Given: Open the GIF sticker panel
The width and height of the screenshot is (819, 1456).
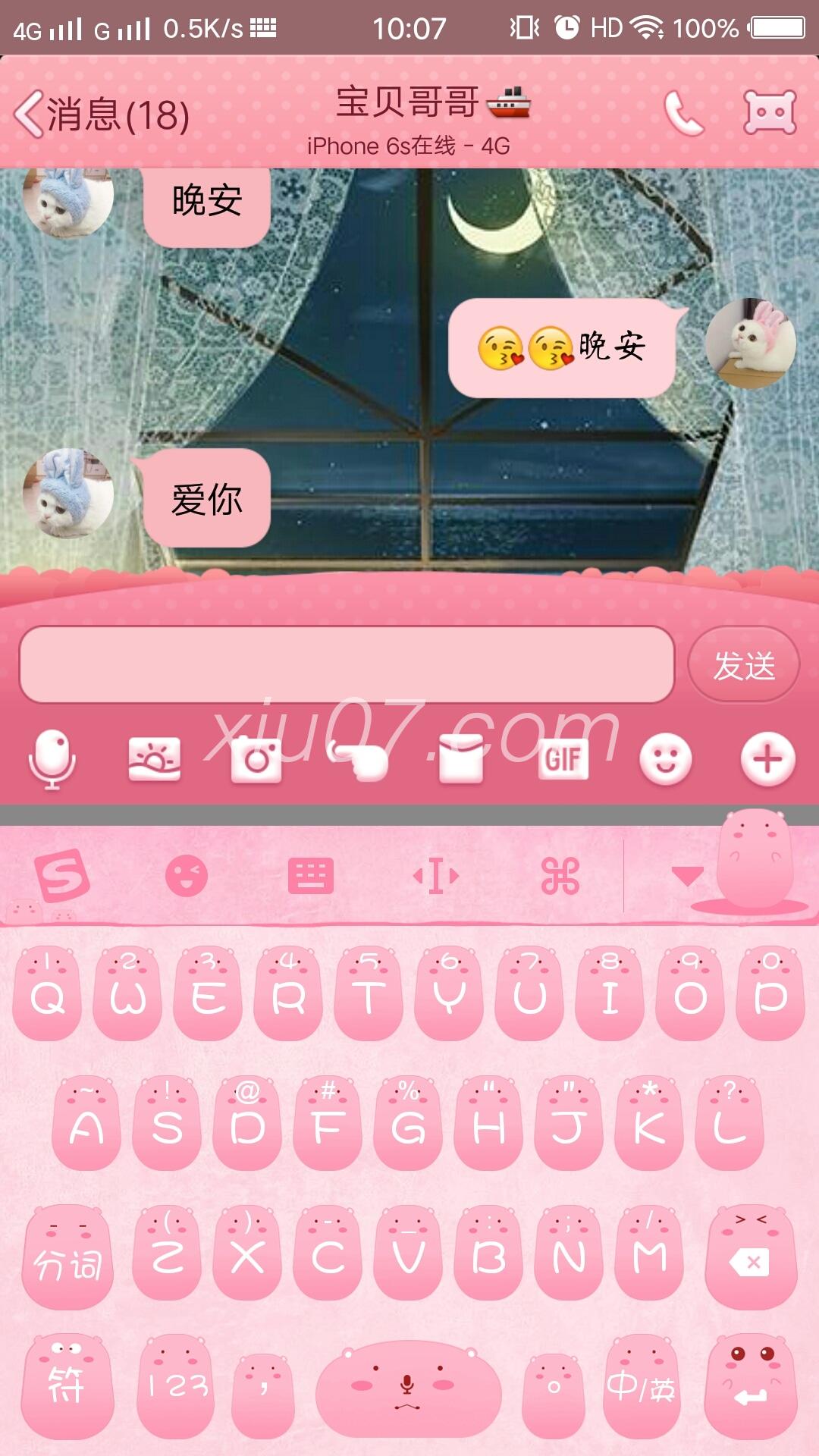Looking at the screenshot, I should (563, 758).
